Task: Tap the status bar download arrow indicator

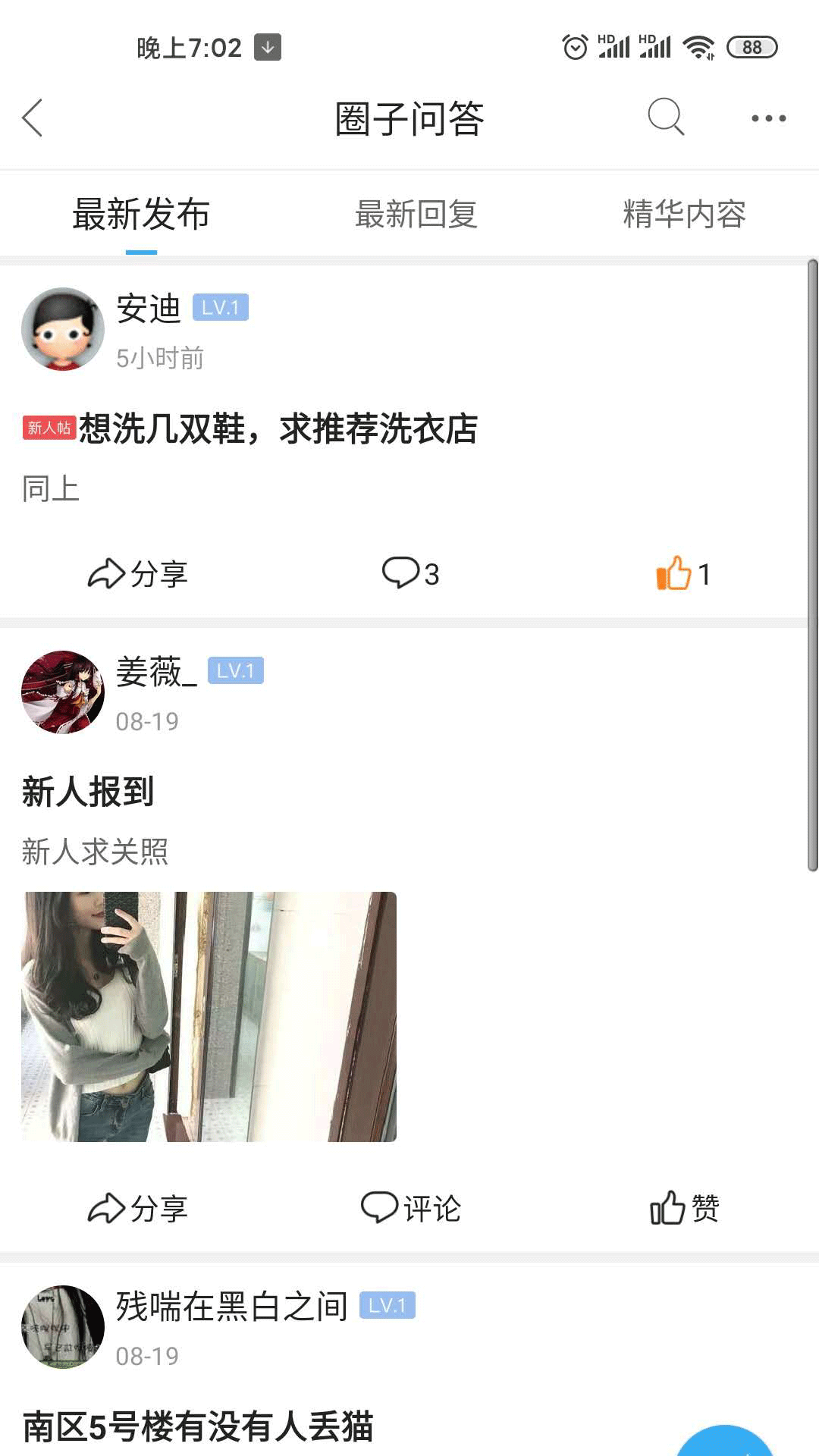Action: (267, 47)
